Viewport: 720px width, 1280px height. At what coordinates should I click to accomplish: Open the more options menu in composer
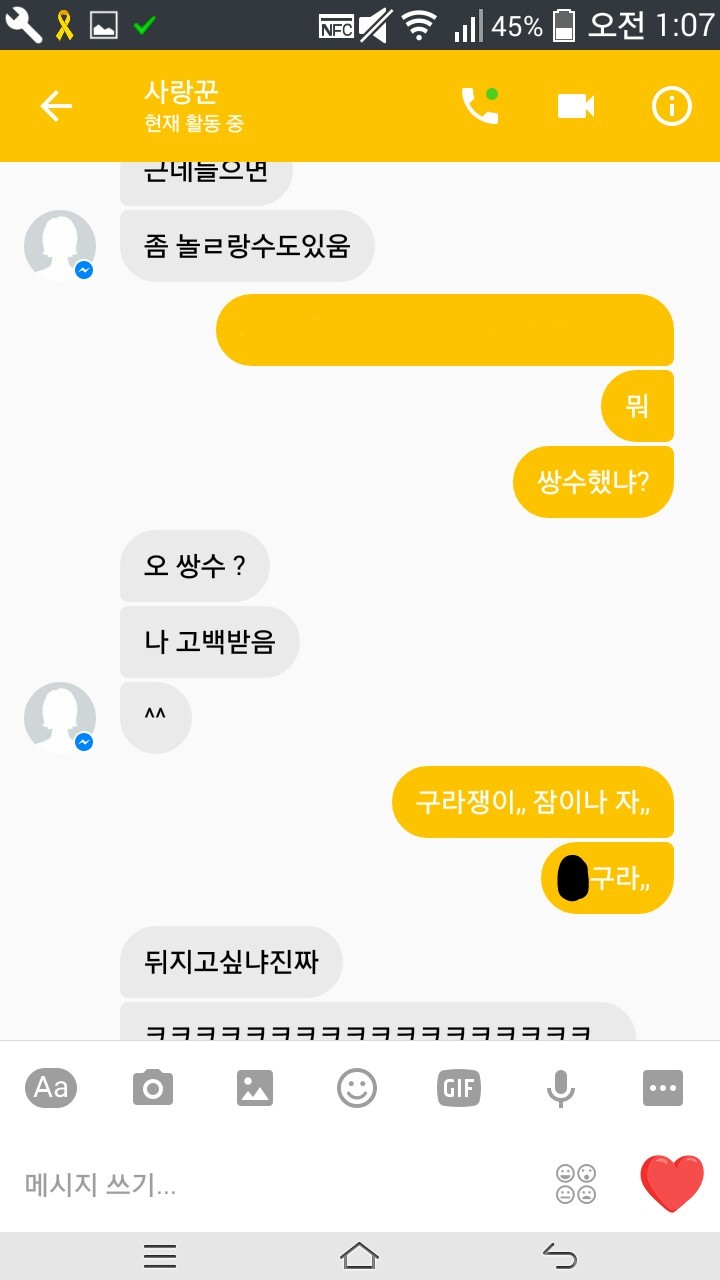pos(662,1088)
